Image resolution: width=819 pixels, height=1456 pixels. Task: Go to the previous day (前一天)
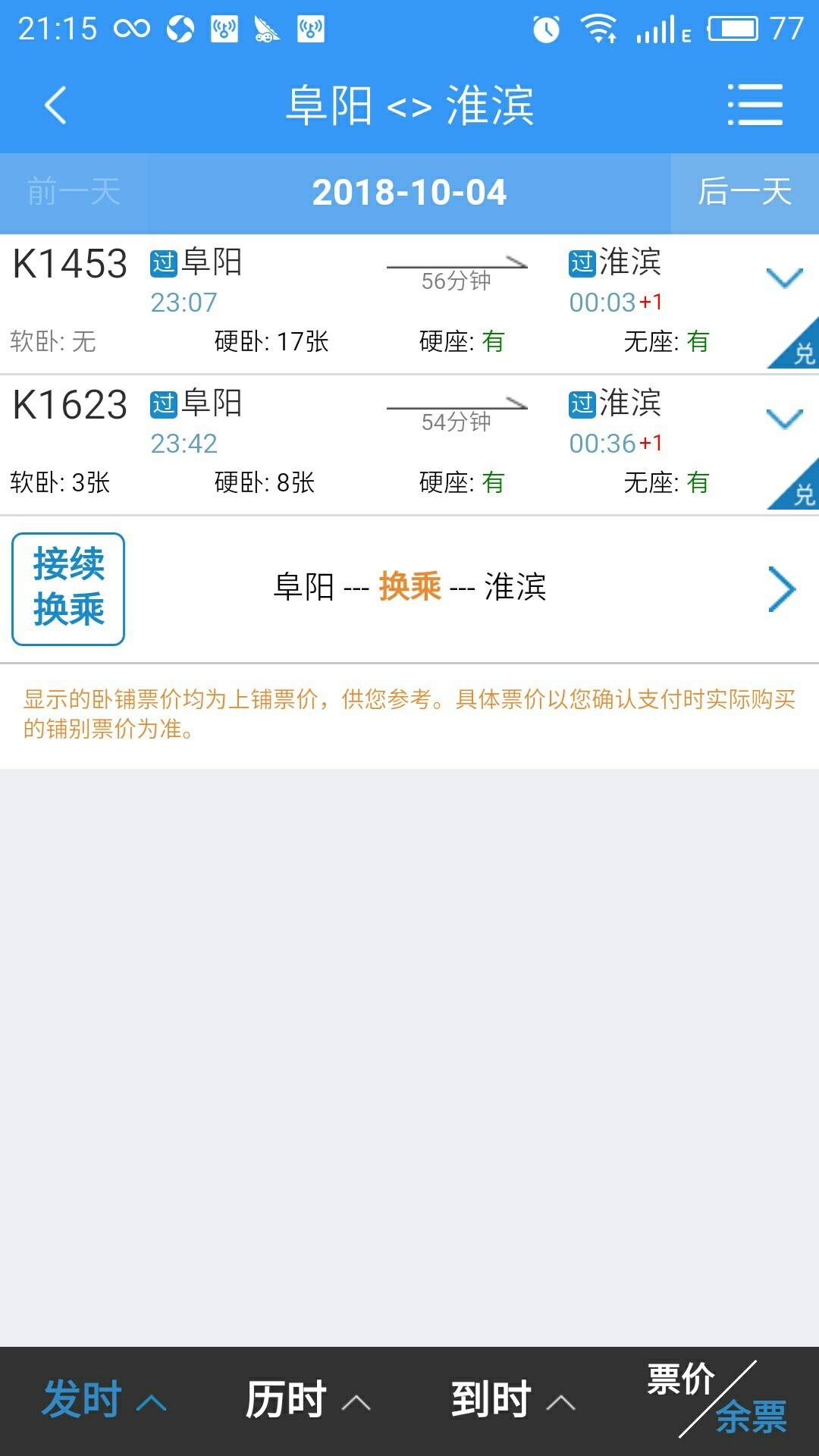coord(74,193)
